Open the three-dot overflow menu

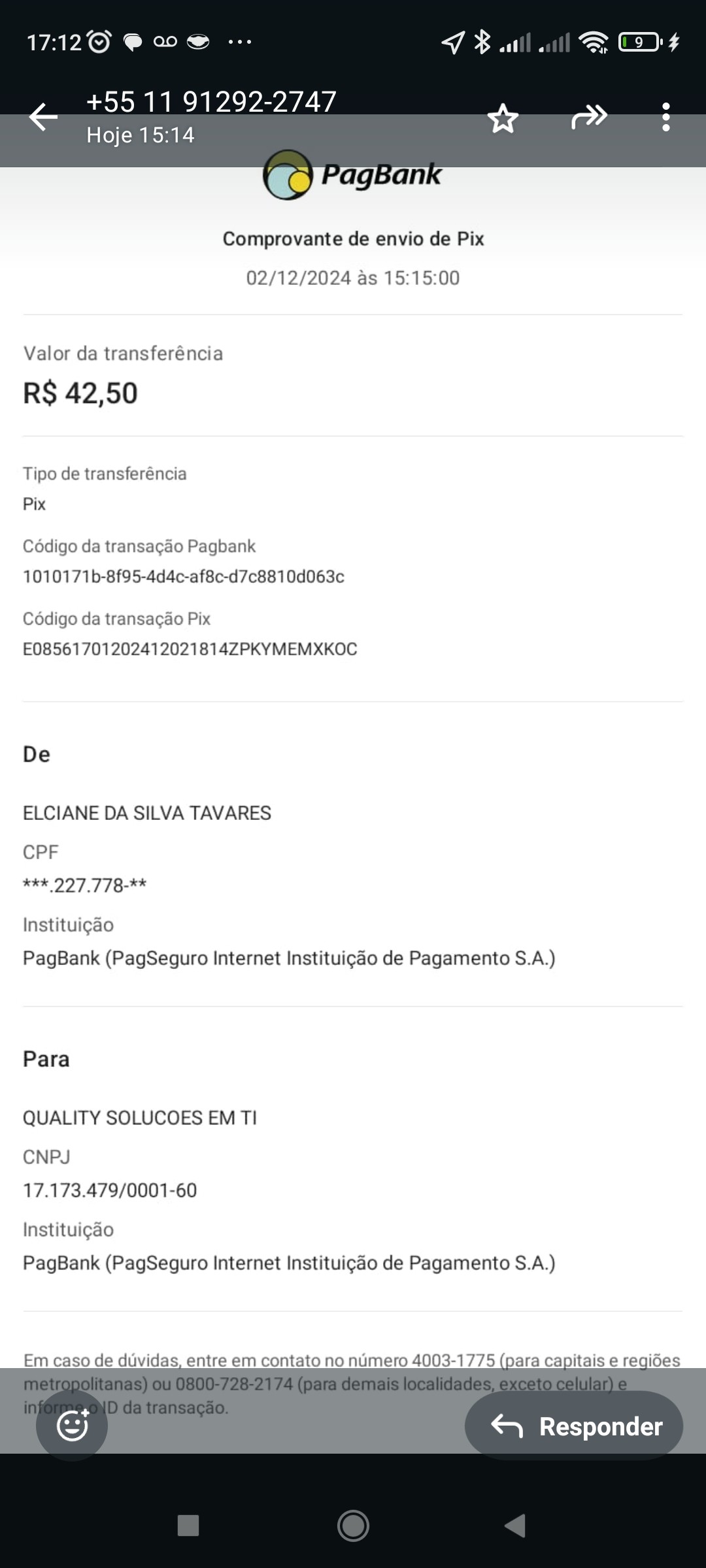coord(665,118)
